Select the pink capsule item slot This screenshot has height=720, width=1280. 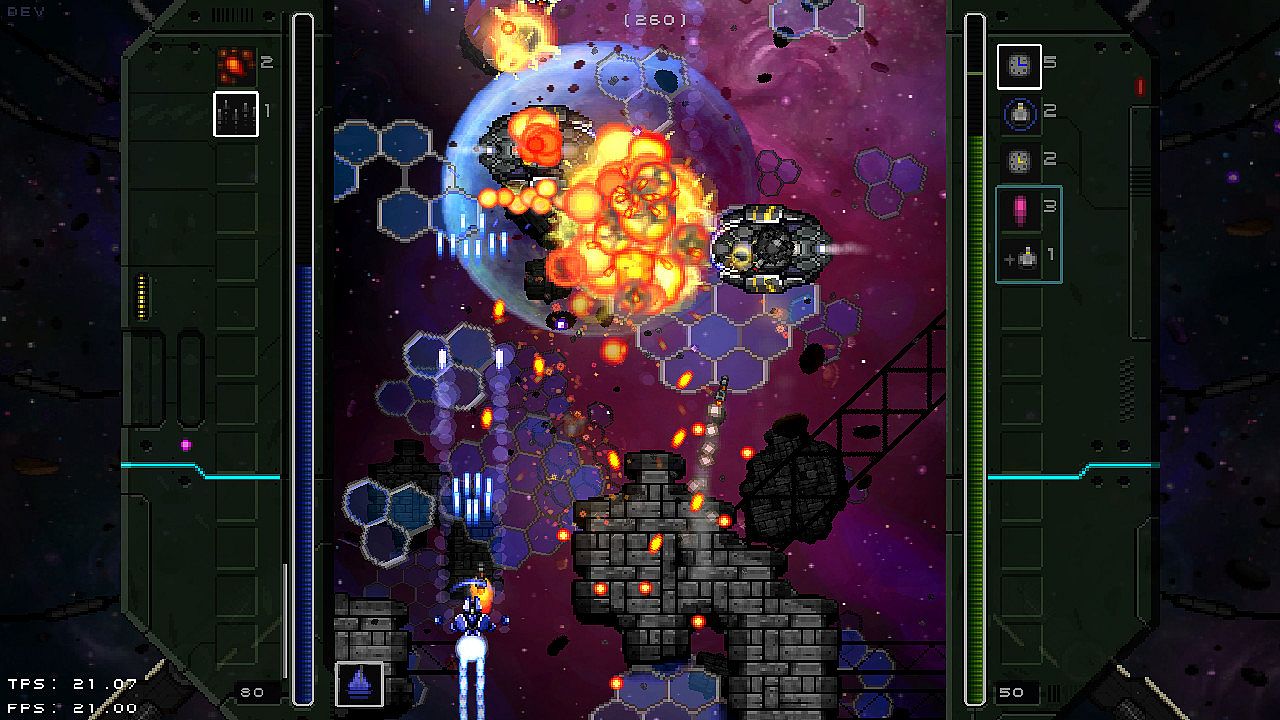click(x=1020, y=210)
